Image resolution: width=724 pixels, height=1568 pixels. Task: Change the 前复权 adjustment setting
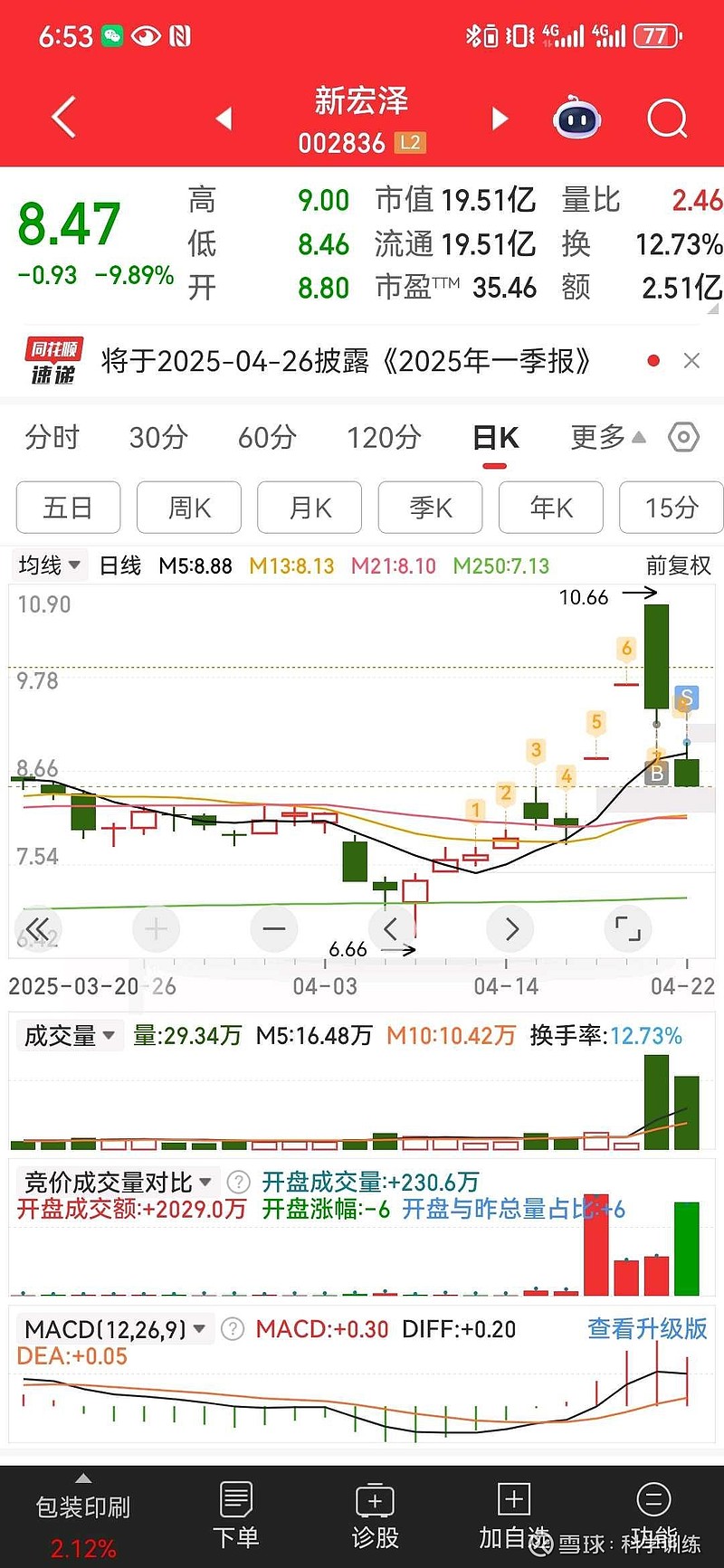coord(679,565)
